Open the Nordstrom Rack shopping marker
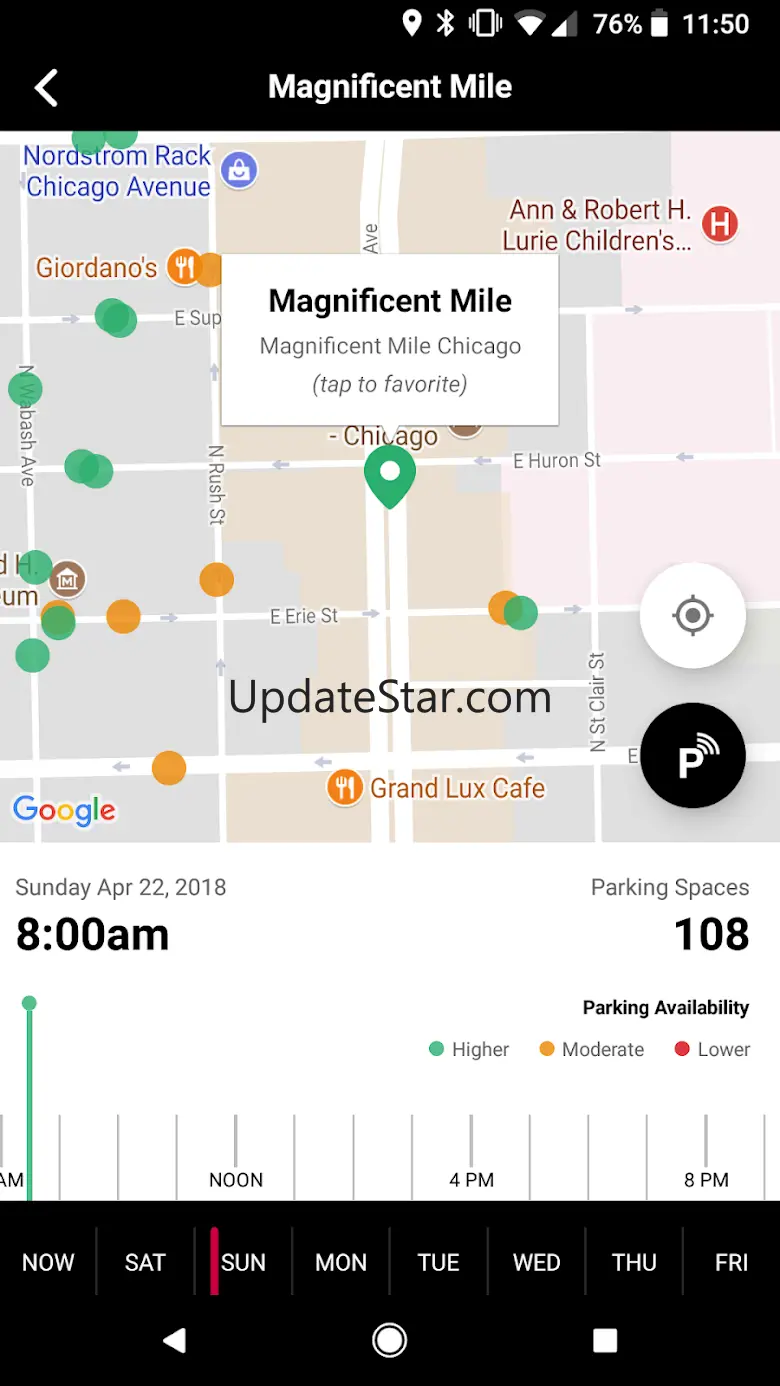Viewport: 780px width, 1386px height. [x=239, y=170]
